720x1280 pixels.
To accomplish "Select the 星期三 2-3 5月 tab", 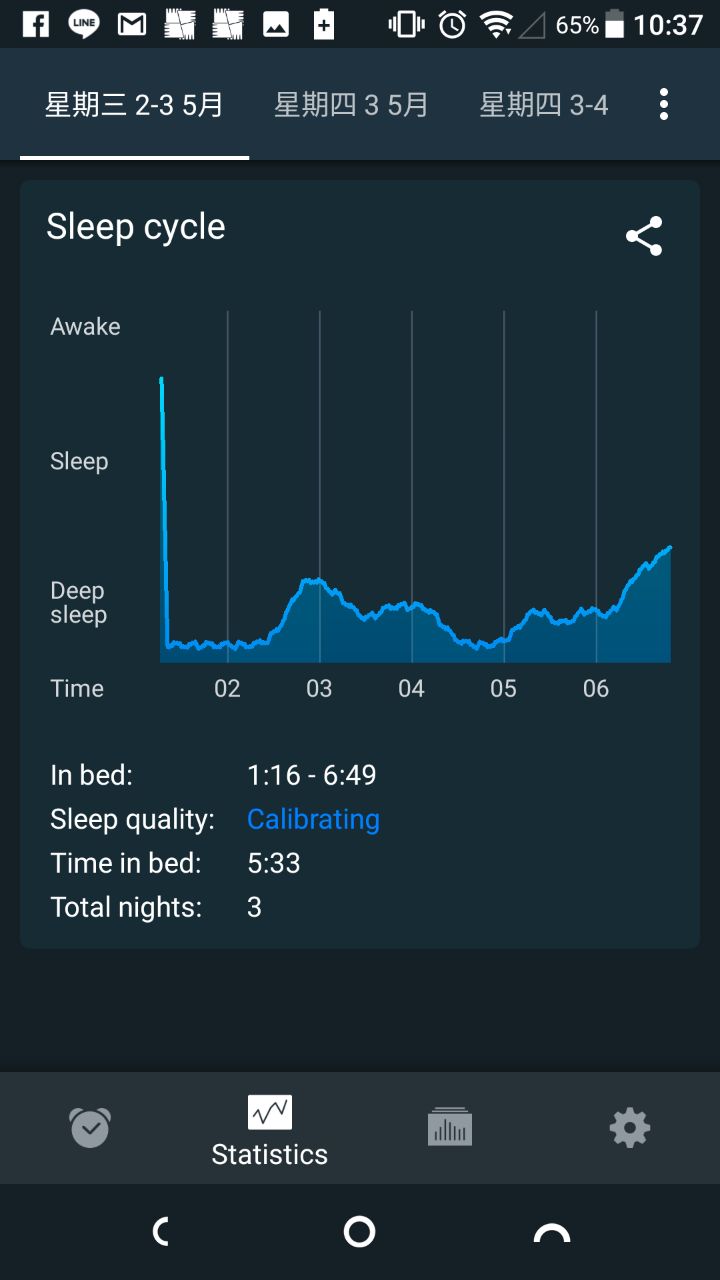I will click(x=134, y=105).
